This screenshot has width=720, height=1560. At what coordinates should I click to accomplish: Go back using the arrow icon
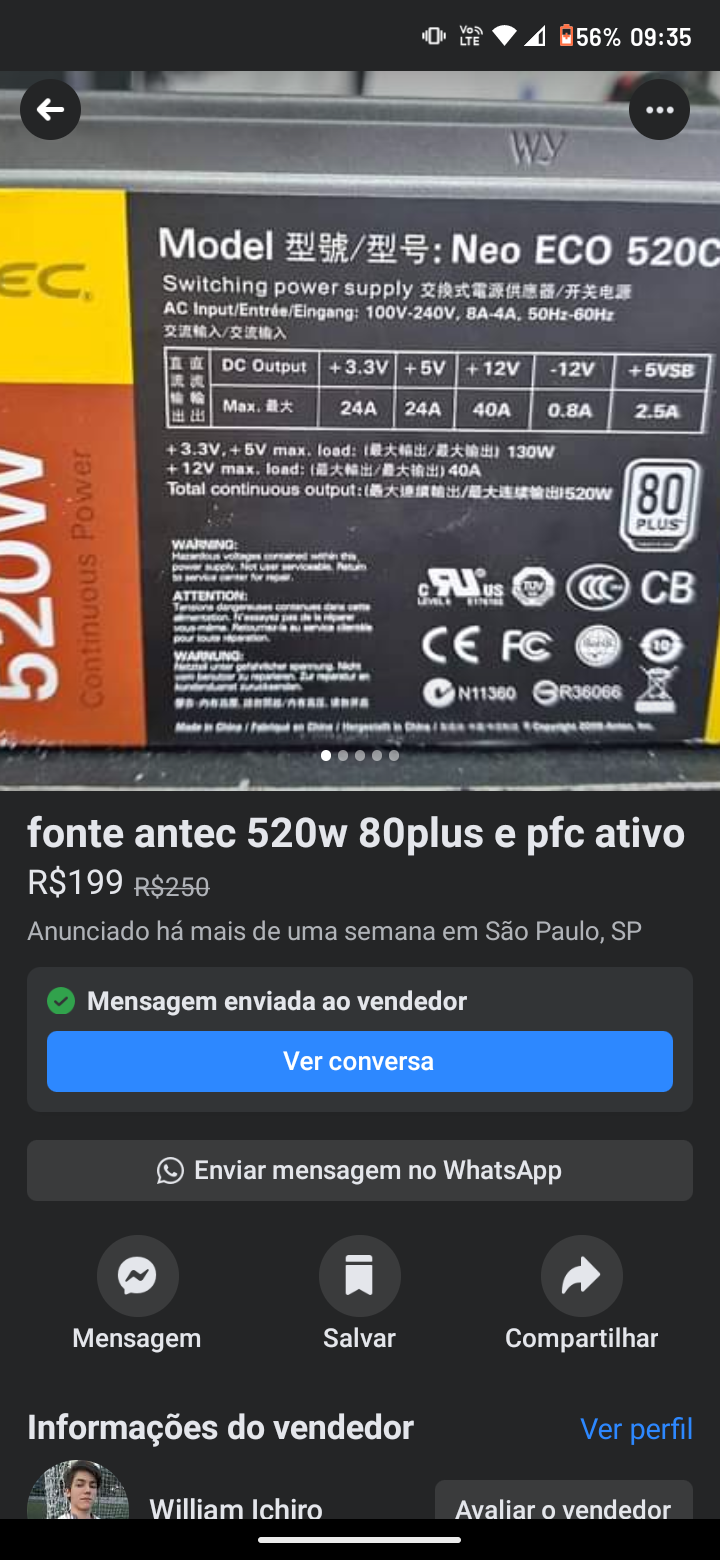click(51, 109)
